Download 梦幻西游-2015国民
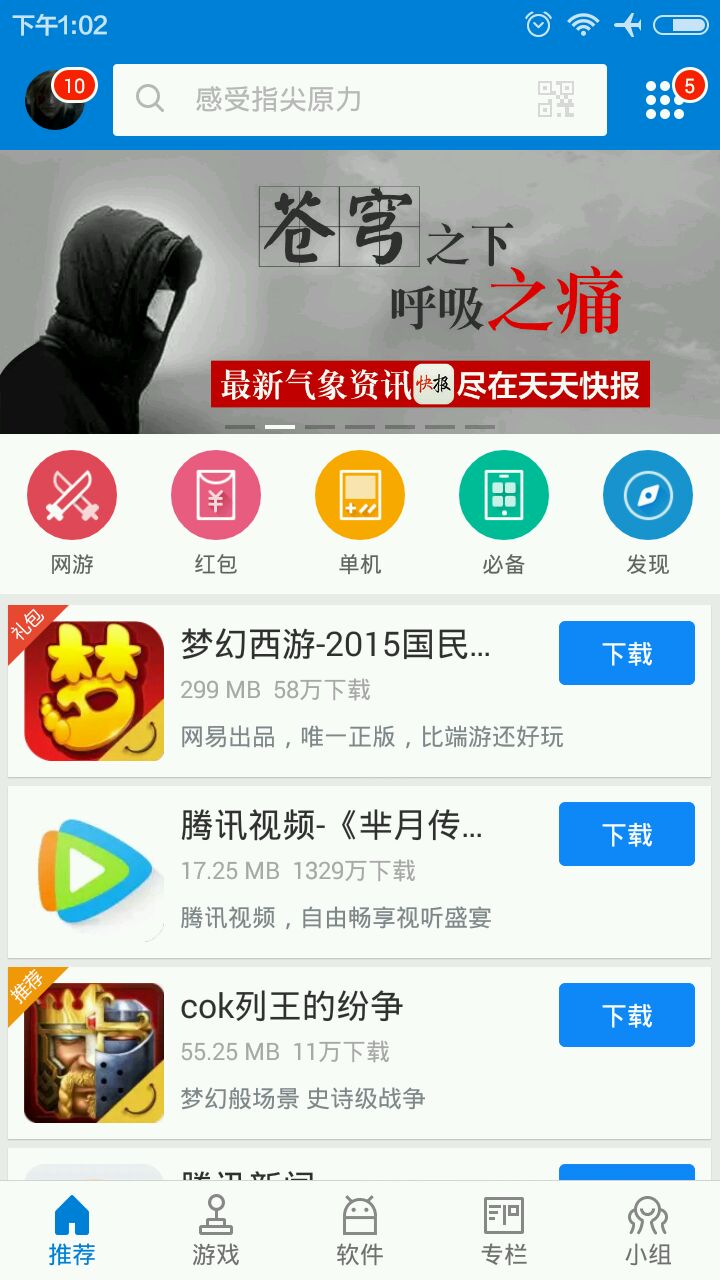This screenshot has height=1280, width=720. [x=626, y=653]
